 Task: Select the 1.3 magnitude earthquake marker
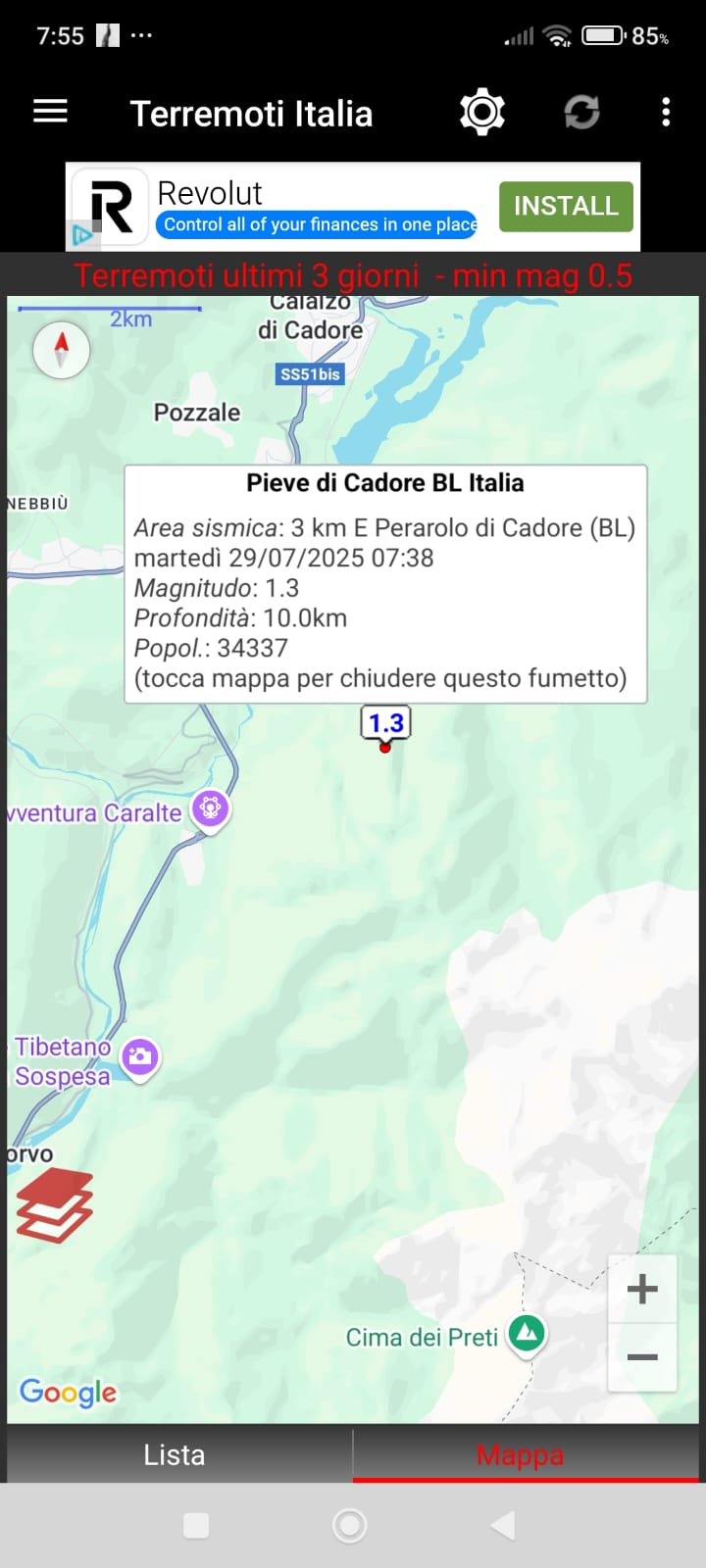(386, 726)
